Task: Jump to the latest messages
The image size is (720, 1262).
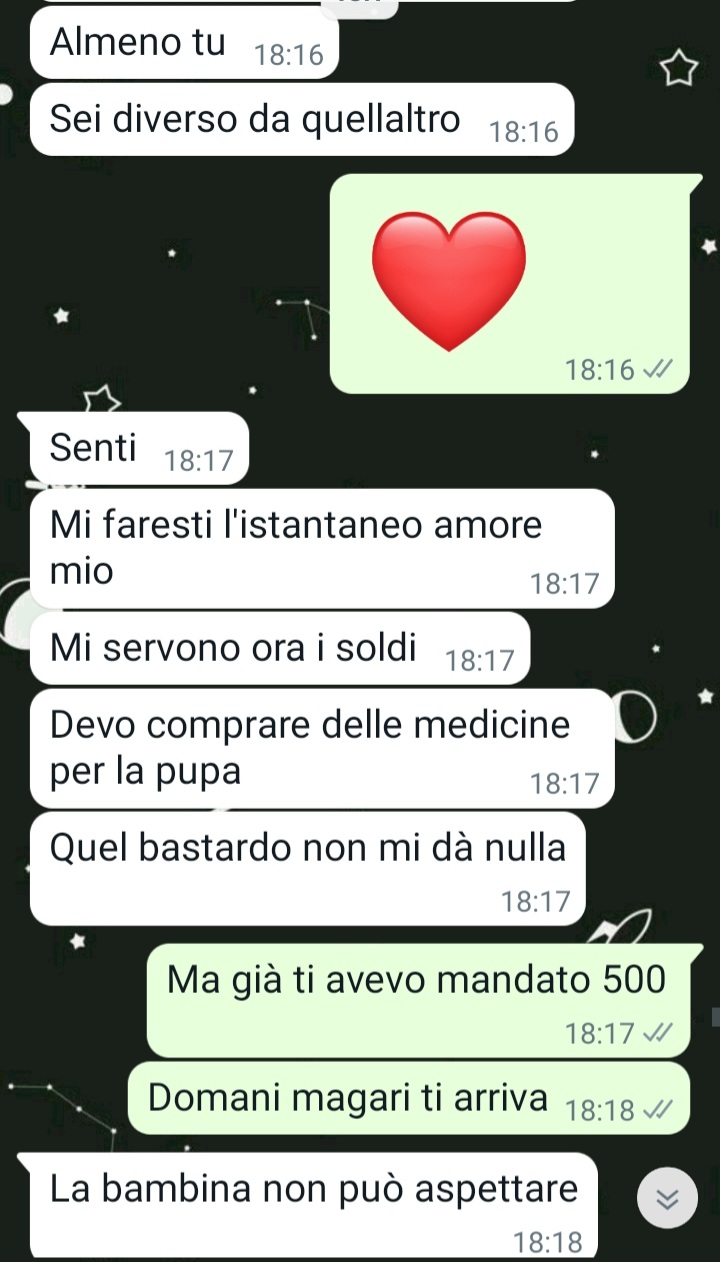Action: [666, 1197]
